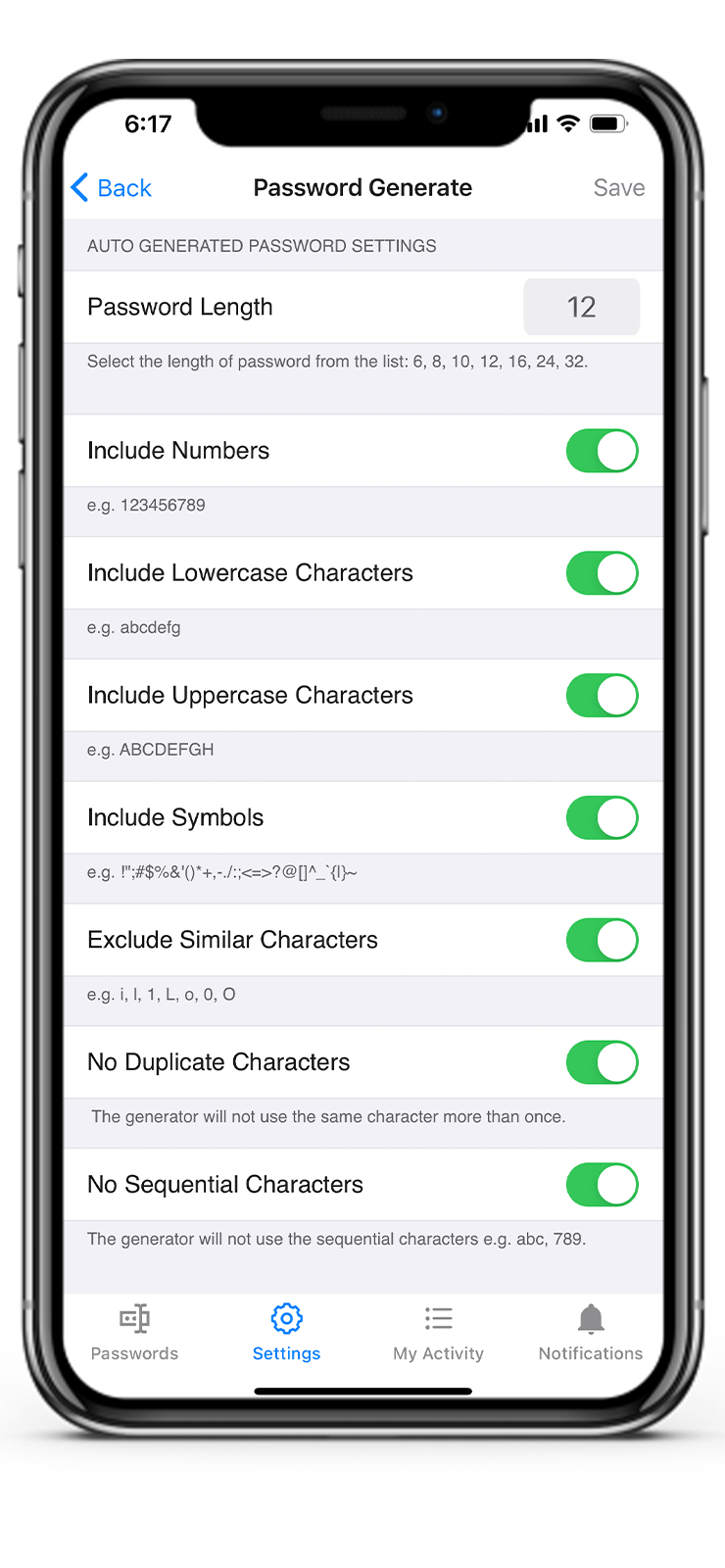Viewport: 725px width, 1568px height.
Task: Switch off Include Symbols
Action: pyautogui.click(x=603, y=818)
